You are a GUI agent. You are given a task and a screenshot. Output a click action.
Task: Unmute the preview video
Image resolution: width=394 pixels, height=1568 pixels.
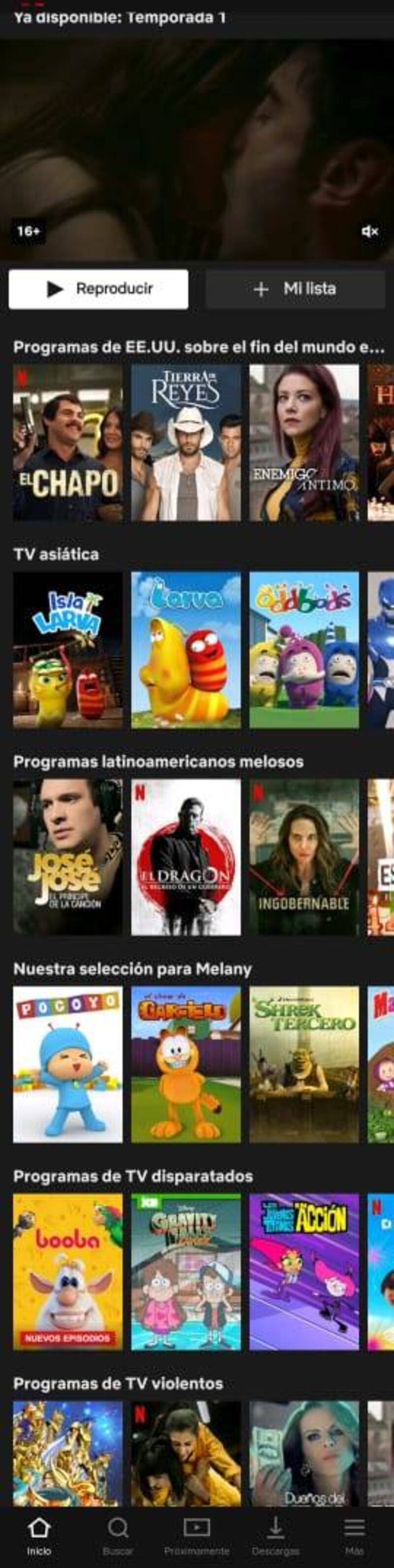click(x=370, y=231)
